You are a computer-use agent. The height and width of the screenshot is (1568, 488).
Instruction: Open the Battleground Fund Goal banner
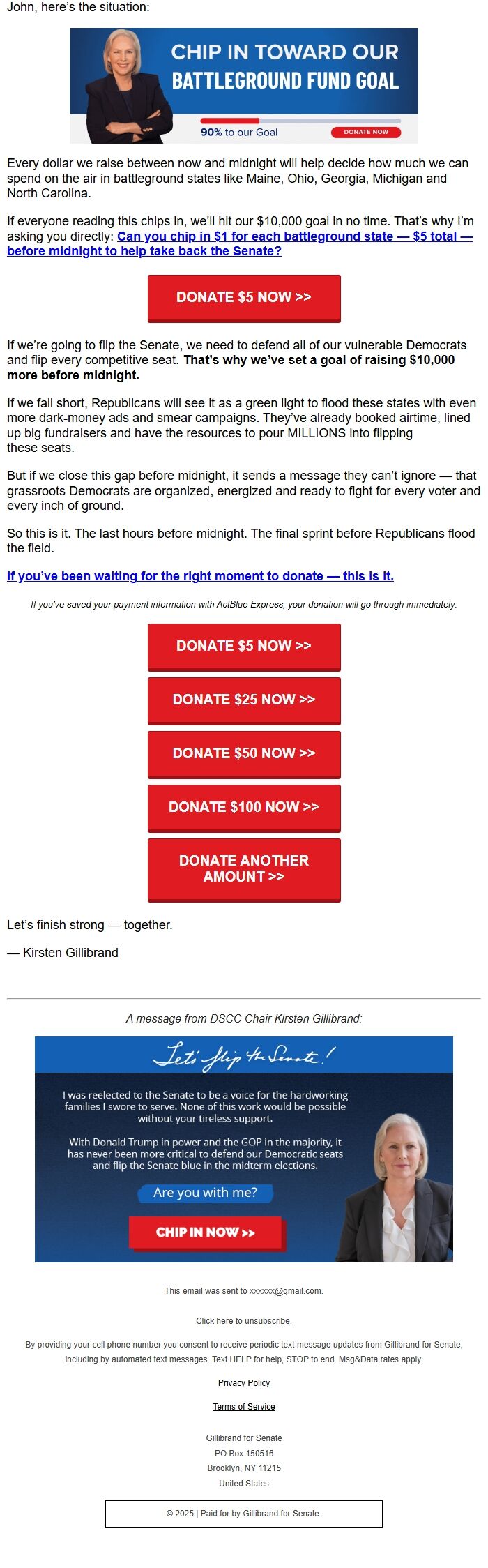(244, 85)
